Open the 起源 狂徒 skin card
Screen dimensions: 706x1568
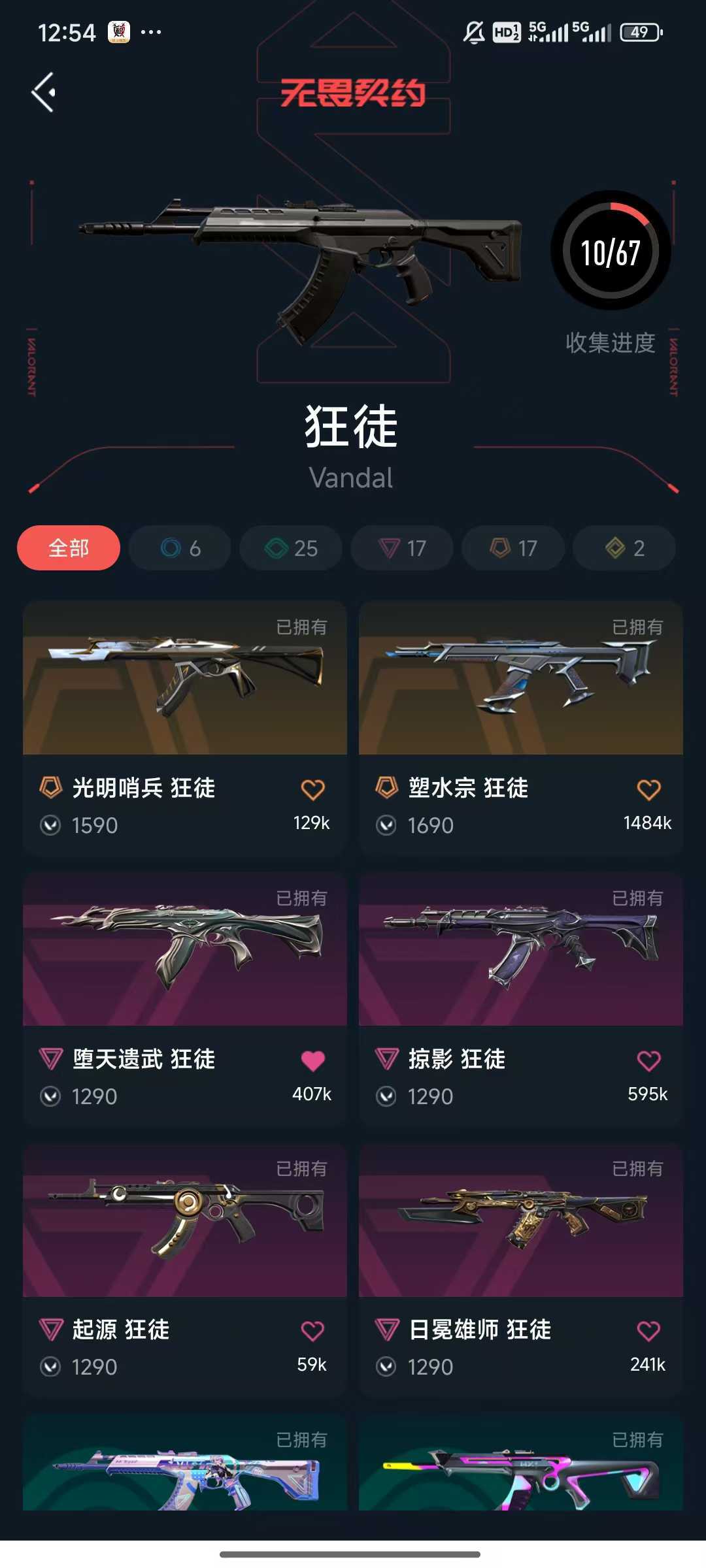(185, 1269)
